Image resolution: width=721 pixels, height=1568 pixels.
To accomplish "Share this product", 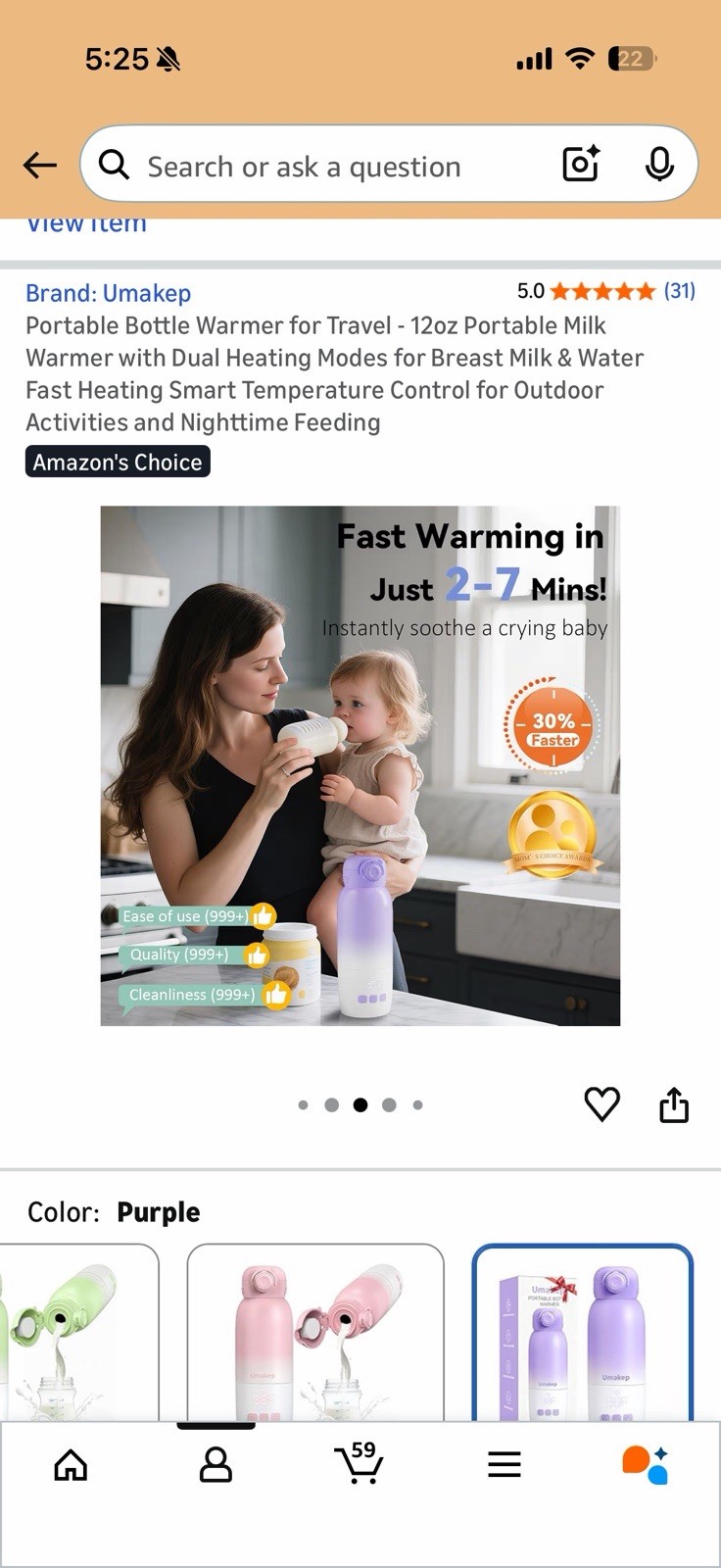I will pos(674,1104).
